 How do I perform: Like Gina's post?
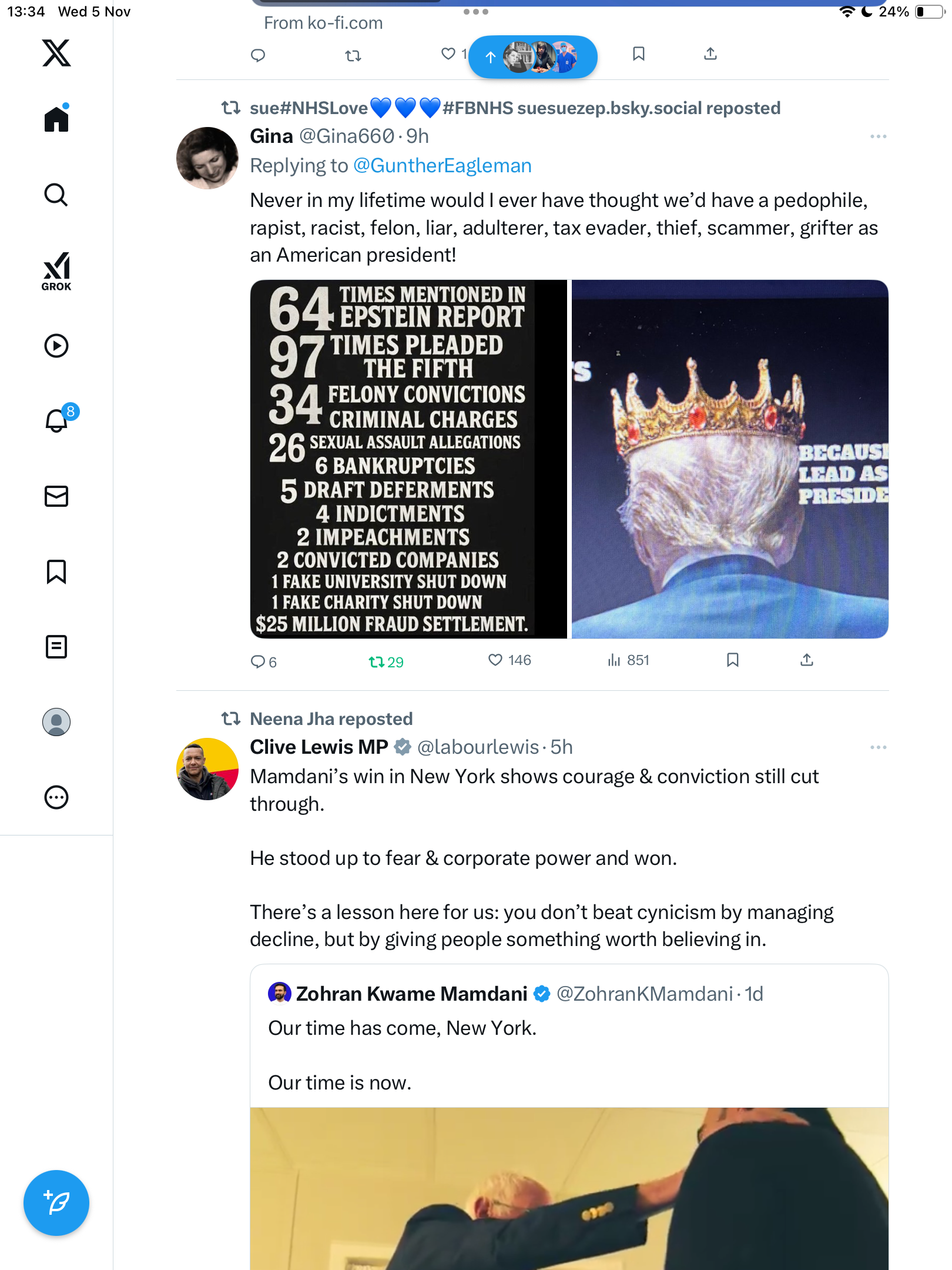pyautogui.click(x=496, y=660)
